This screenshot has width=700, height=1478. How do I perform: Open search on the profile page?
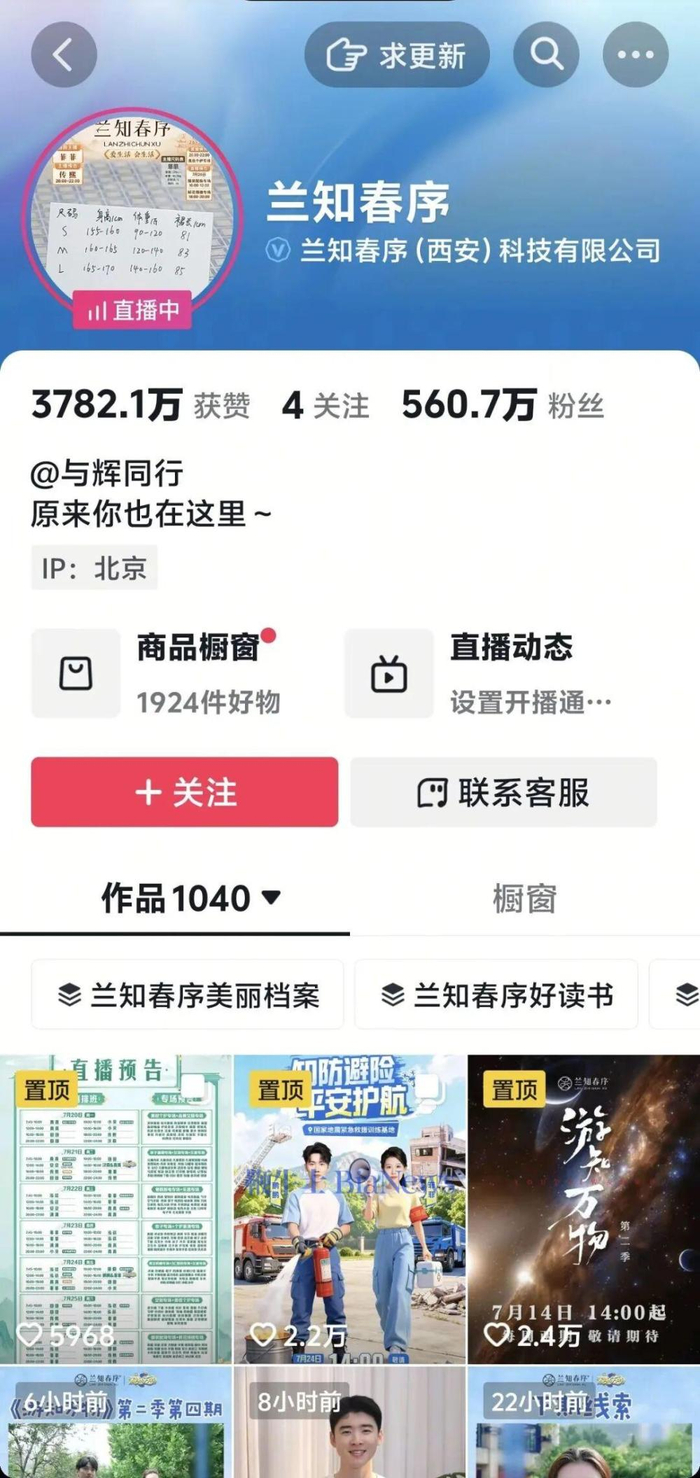pos(547,55)
